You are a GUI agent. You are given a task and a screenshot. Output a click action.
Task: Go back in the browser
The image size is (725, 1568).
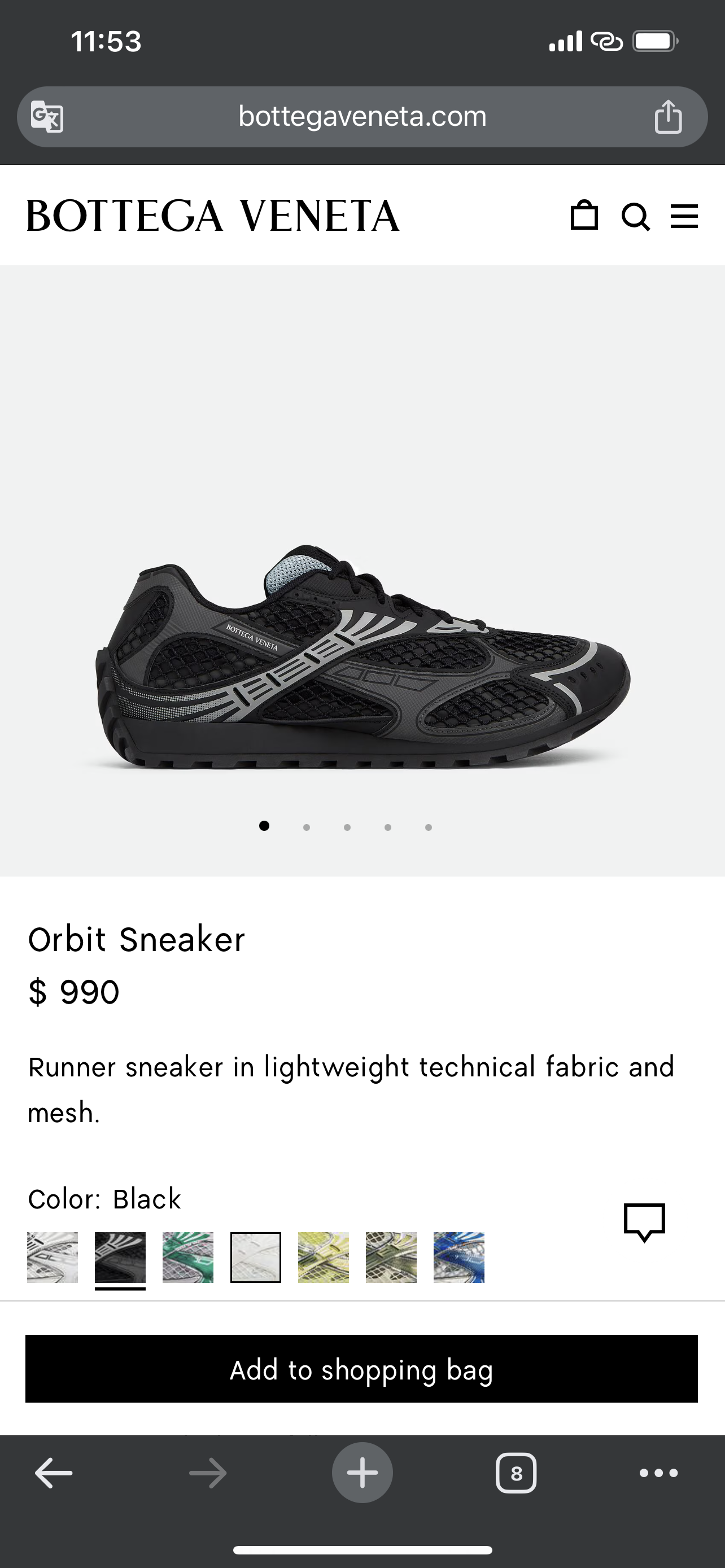point(54,1474)
